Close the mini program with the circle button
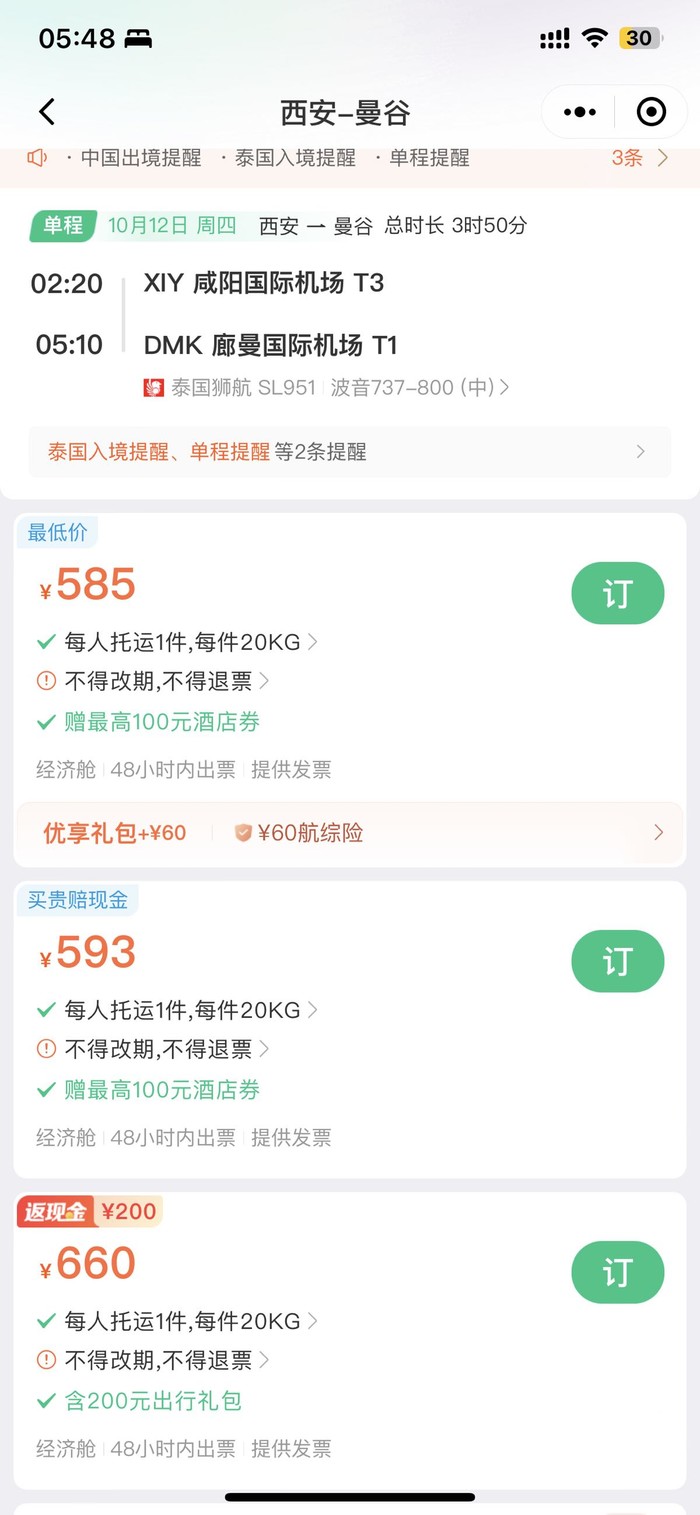Image resolution: width=700 pixels, height=1515 pixels. 651,112
